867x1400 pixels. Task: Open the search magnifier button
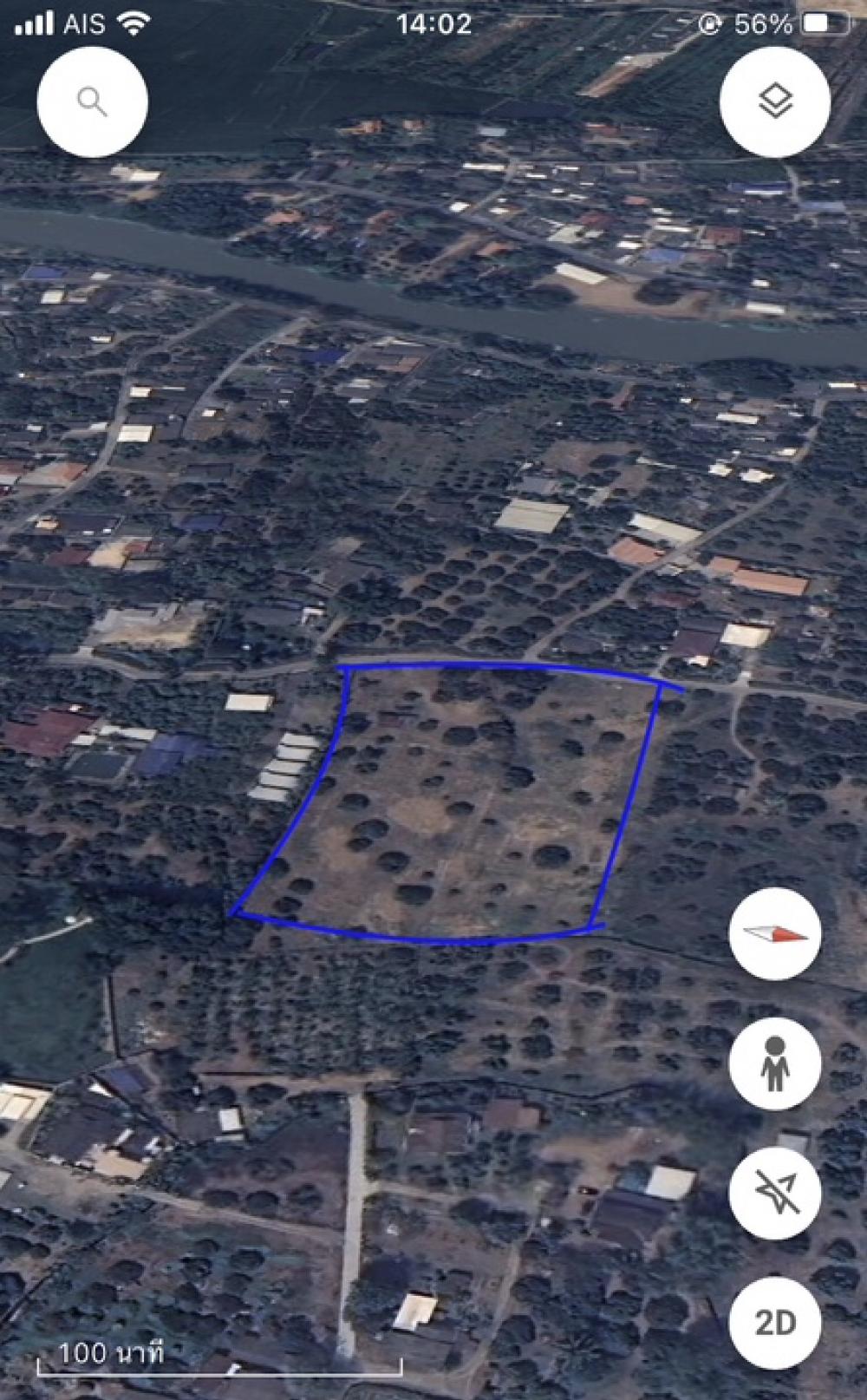coord(92,102)
